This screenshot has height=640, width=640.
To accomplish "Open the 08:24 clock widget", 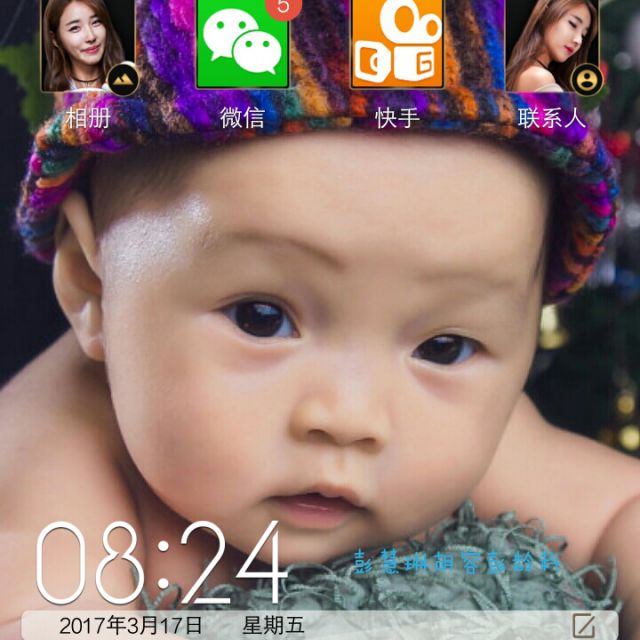I will pyautogui.click(x=163, y=564).
